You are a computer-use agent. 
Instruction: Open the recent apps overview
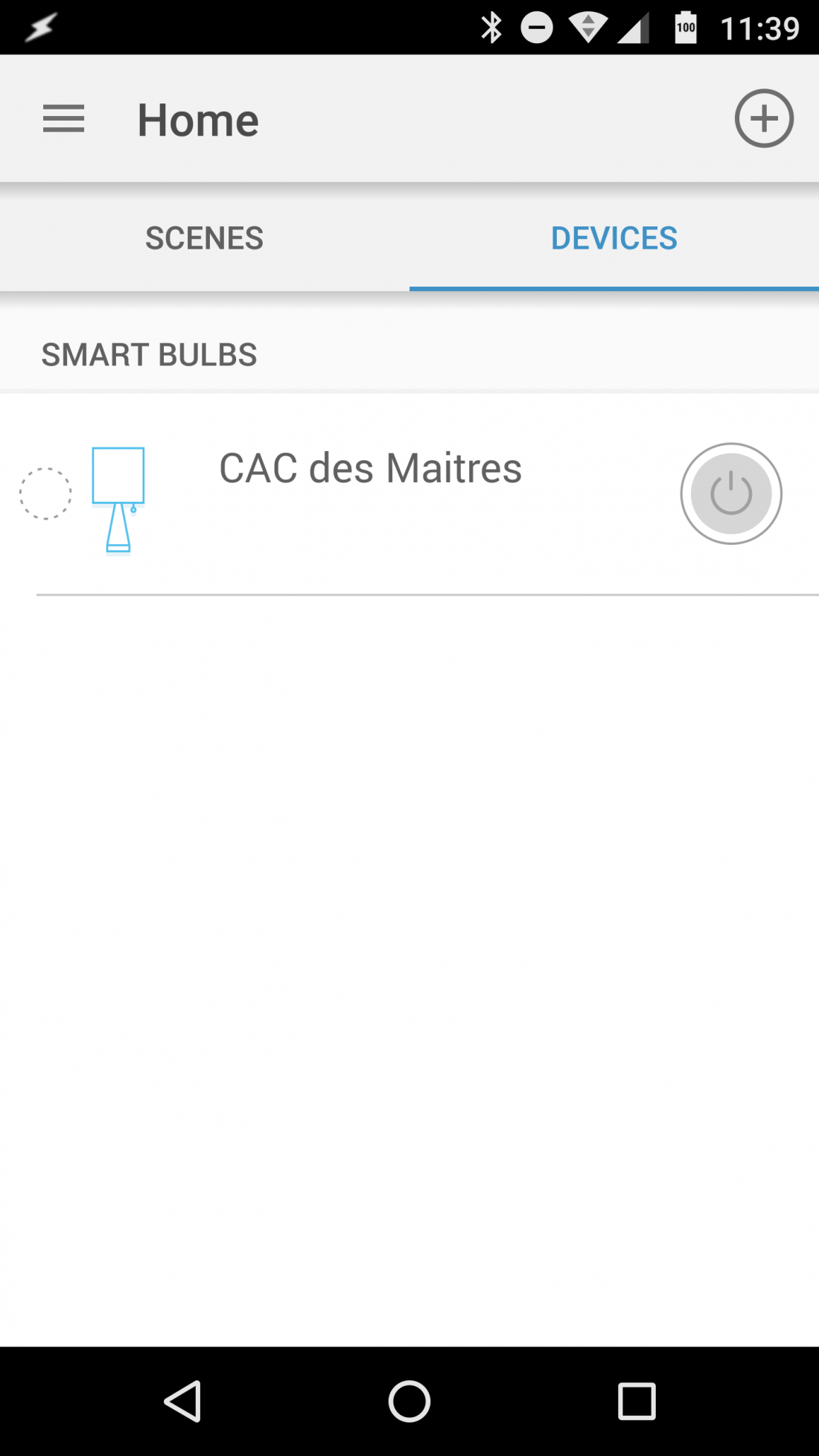[x=637, y=1402]
